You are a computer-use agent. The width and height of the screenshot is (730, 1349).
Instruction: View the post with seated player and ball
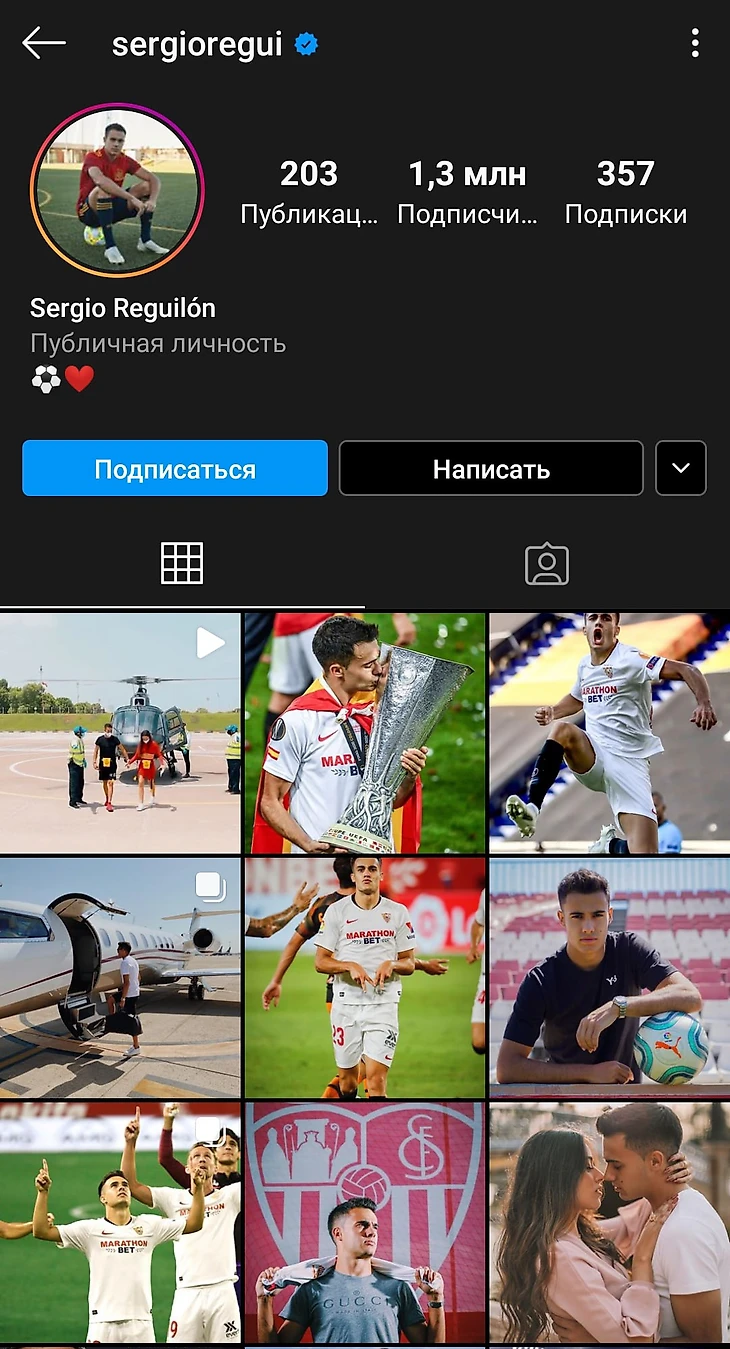point(609,977)
